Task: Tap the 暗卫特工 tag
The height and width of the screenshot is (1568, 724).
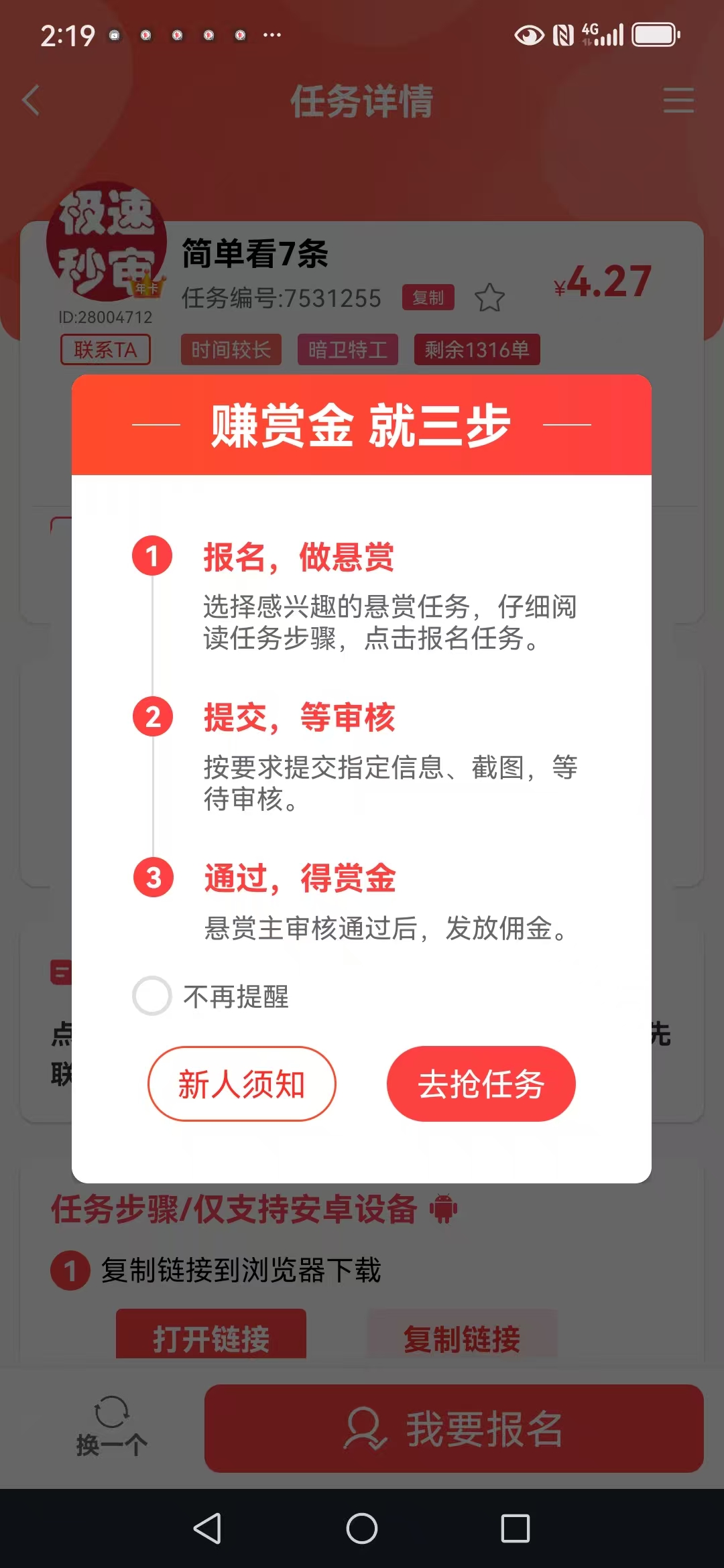Action: (x=347, y=350)
